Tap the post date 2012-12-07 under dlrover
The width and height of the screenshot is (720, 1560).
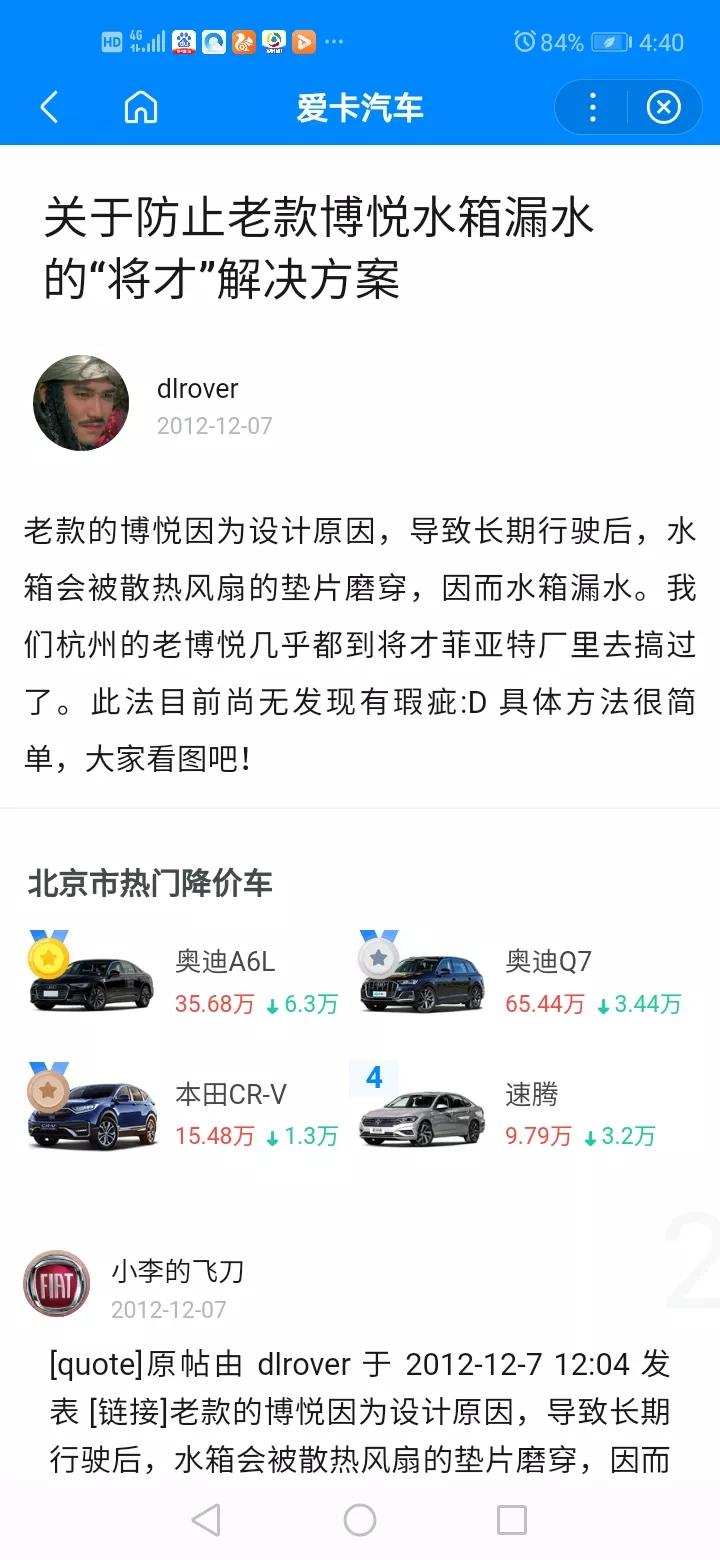214,425
